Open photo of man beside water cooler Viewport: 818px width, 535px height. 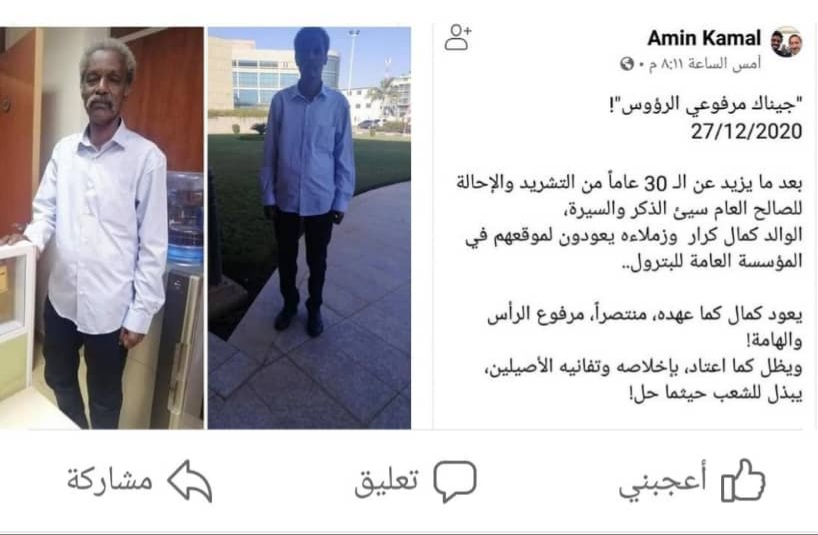pyautogui.click(x=102, y=228)
